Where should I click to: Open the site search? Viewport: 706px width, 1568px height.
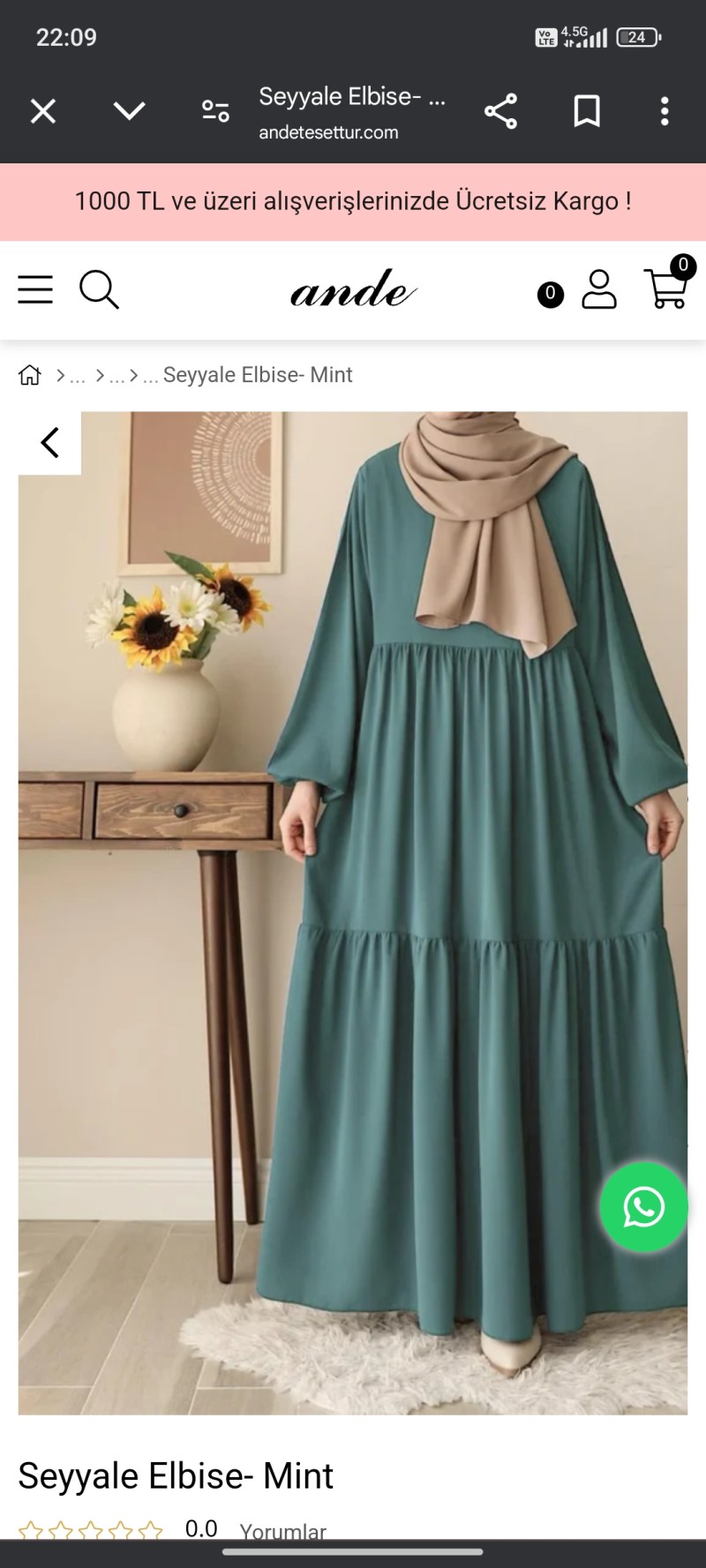pyautogui.click(x=99, y=289)
